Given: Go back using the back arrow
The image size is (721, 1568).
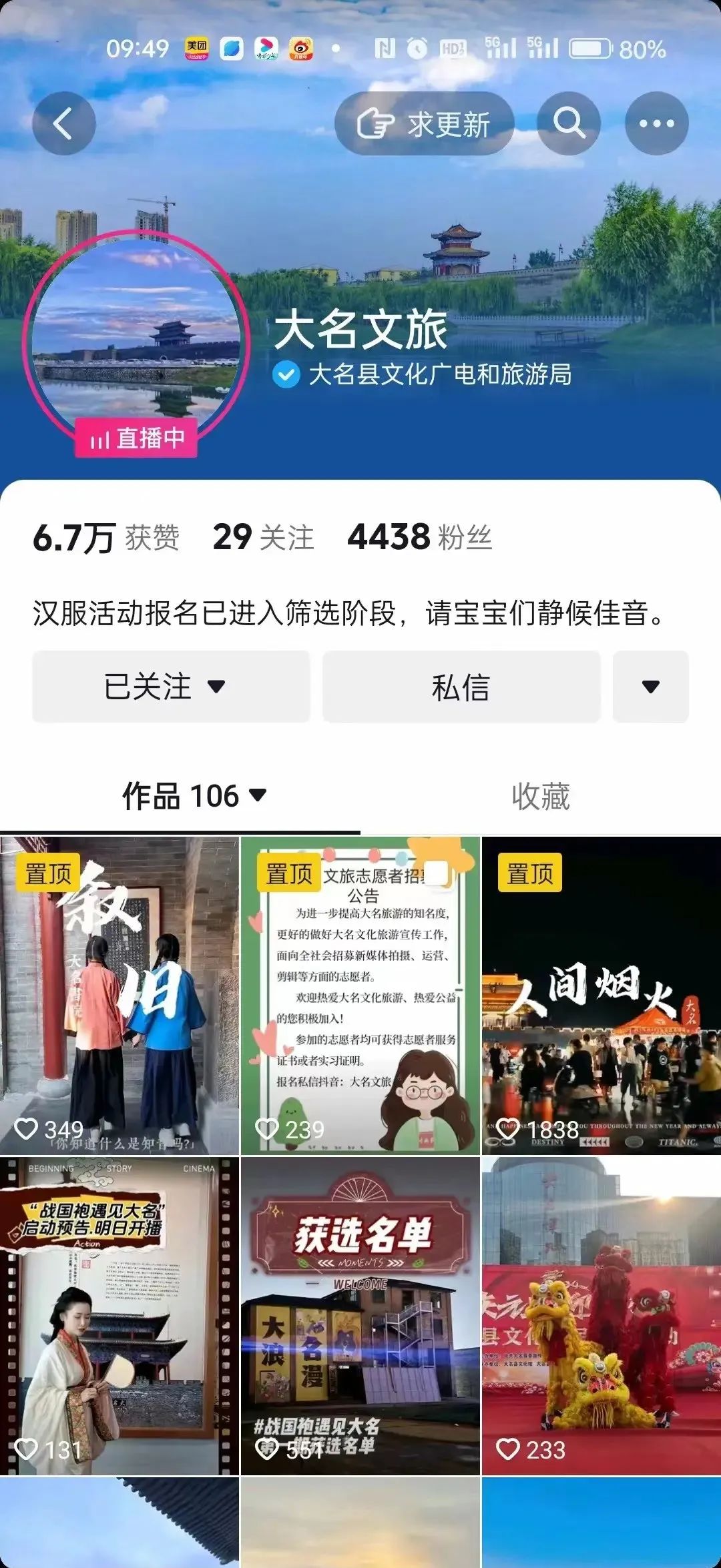Looking at the screenshot, I should (x=64, y=123).
